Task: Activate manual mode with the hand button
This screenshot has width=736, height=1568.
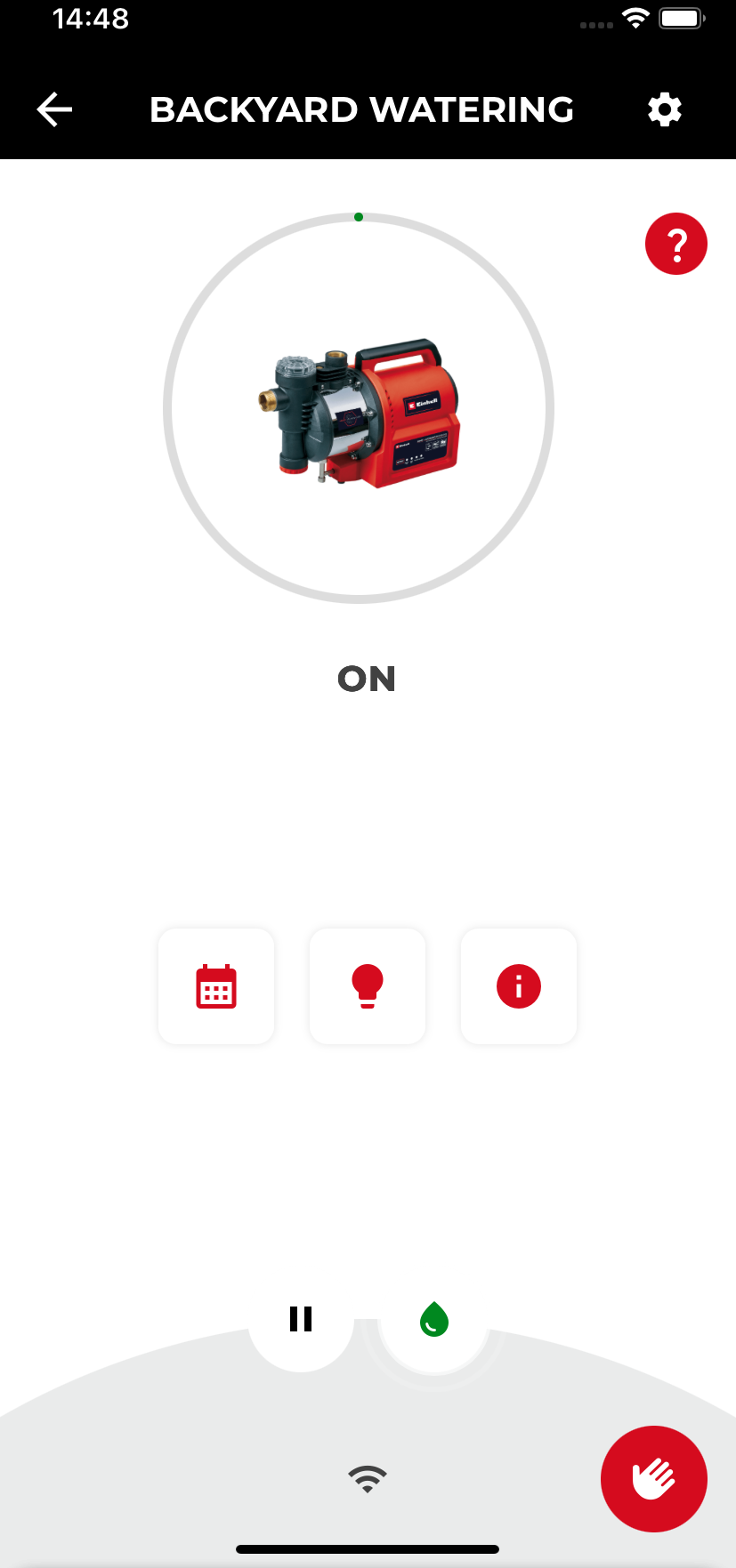Action: pyautogui.click(x=654, y=1479)
